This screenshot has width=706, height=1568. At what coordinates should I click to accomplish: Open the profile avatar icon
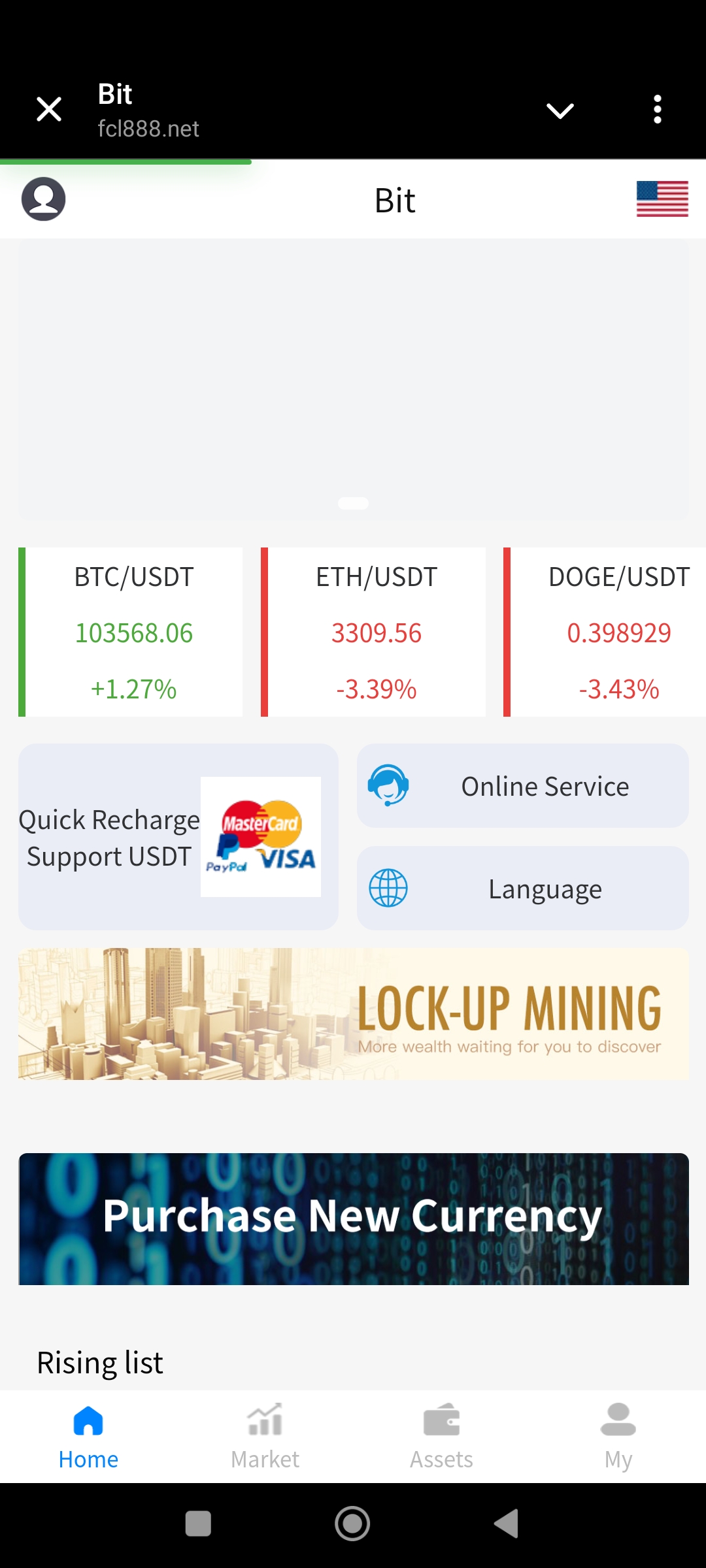pos(43,199)
